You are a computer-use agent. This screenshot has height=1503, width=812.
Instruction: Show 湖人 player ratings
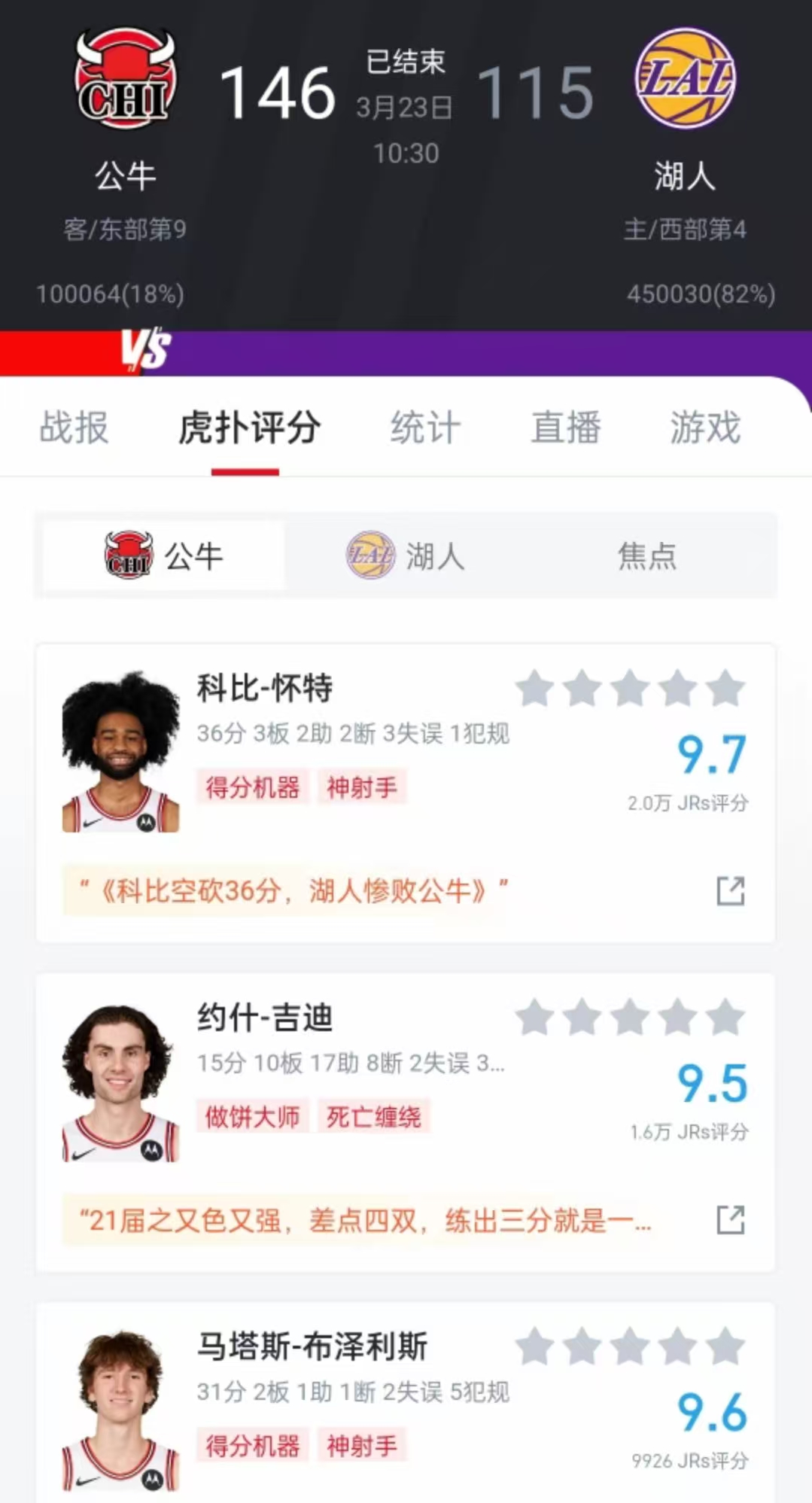(406, 556)
